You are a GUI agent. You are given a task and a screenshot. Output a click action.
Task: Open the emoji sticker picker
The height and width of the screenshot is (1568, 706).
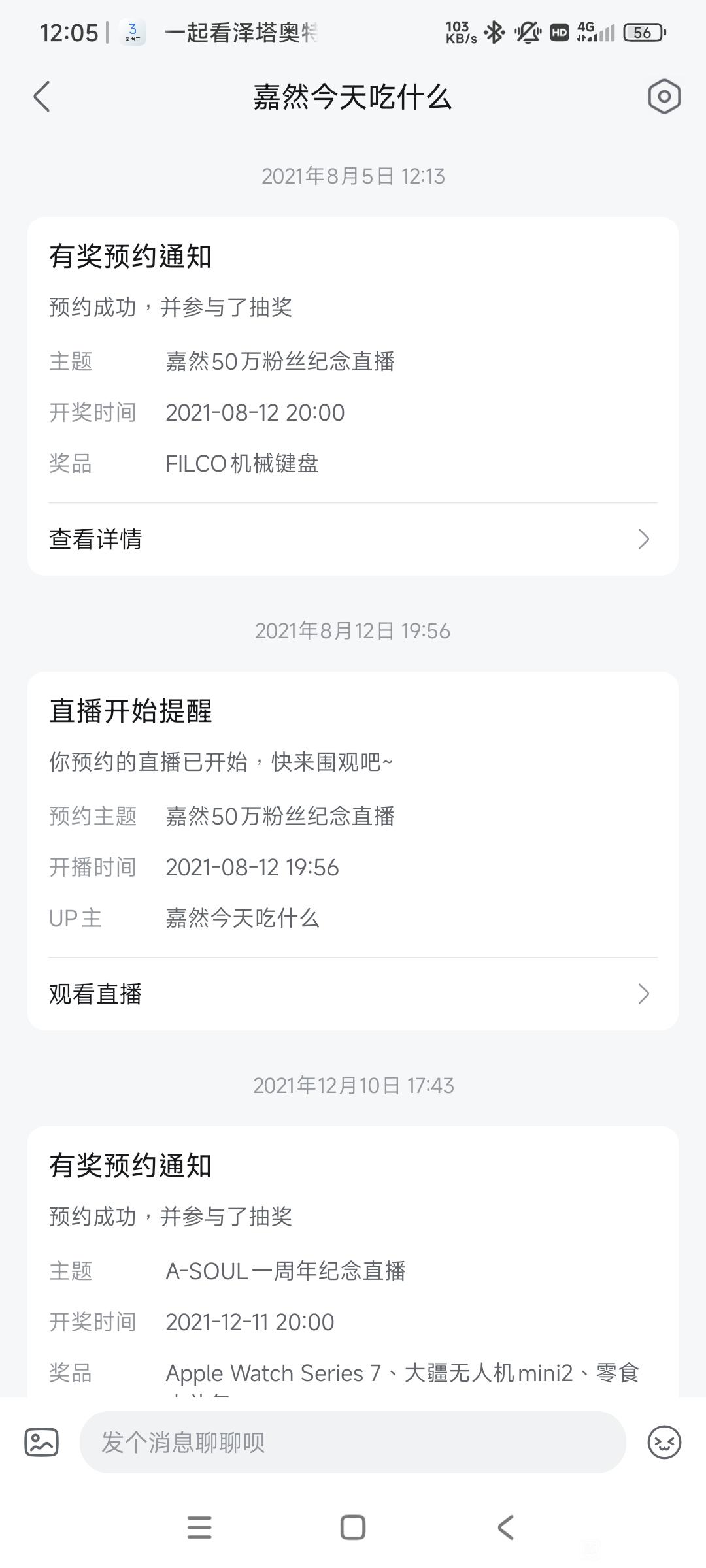tap(664, 1442)
